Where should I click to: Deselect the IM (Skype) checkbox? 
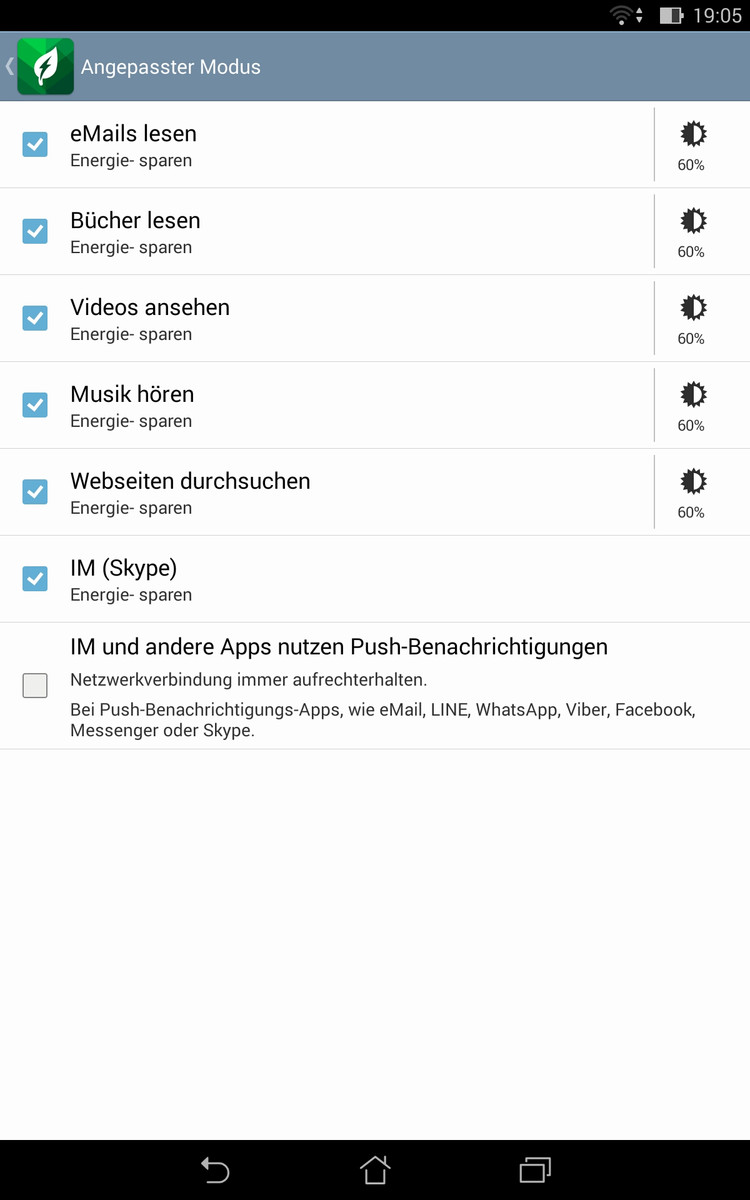(x=35, y=579)
